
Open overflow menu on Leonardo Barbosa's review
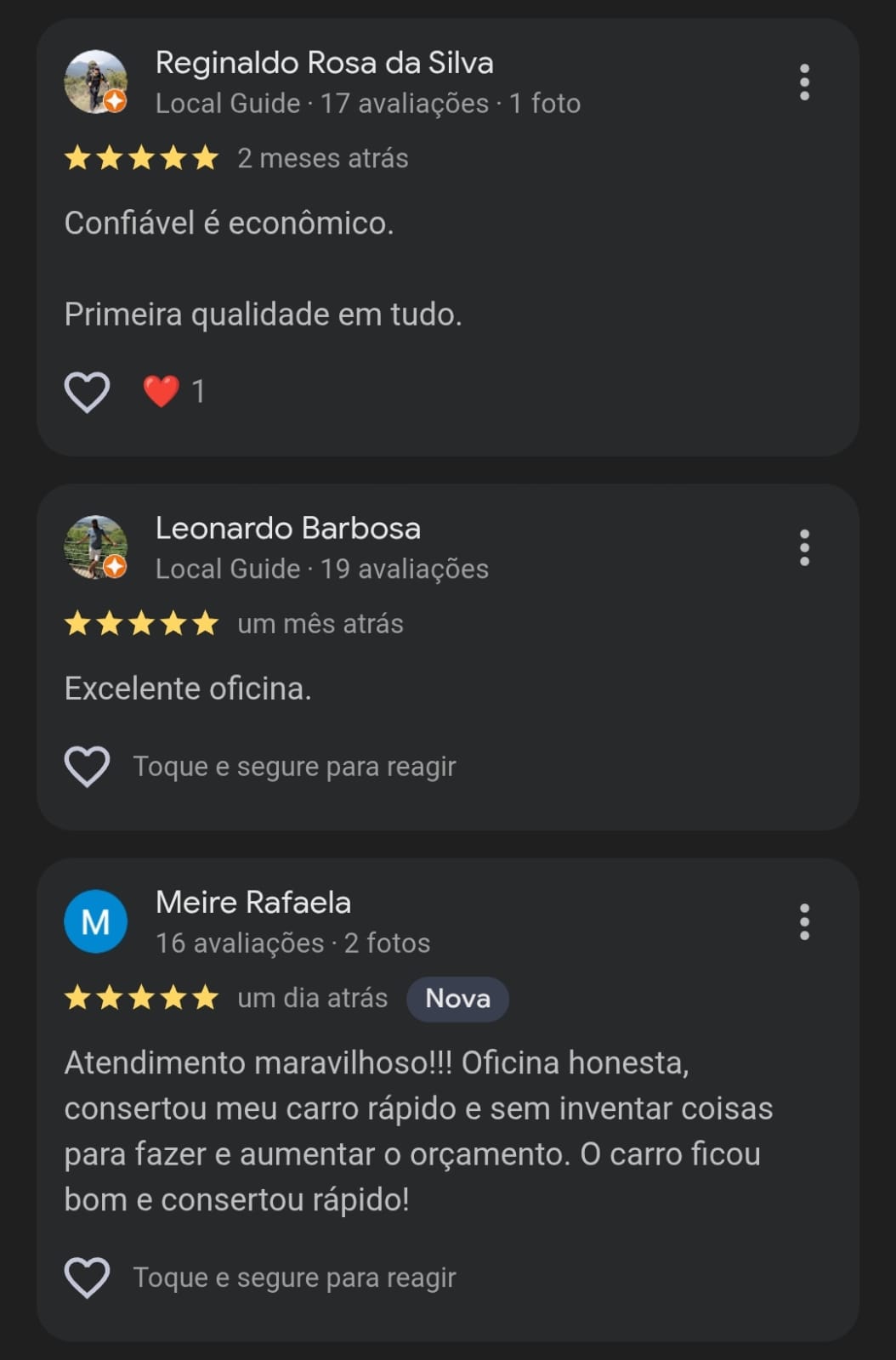804,548
